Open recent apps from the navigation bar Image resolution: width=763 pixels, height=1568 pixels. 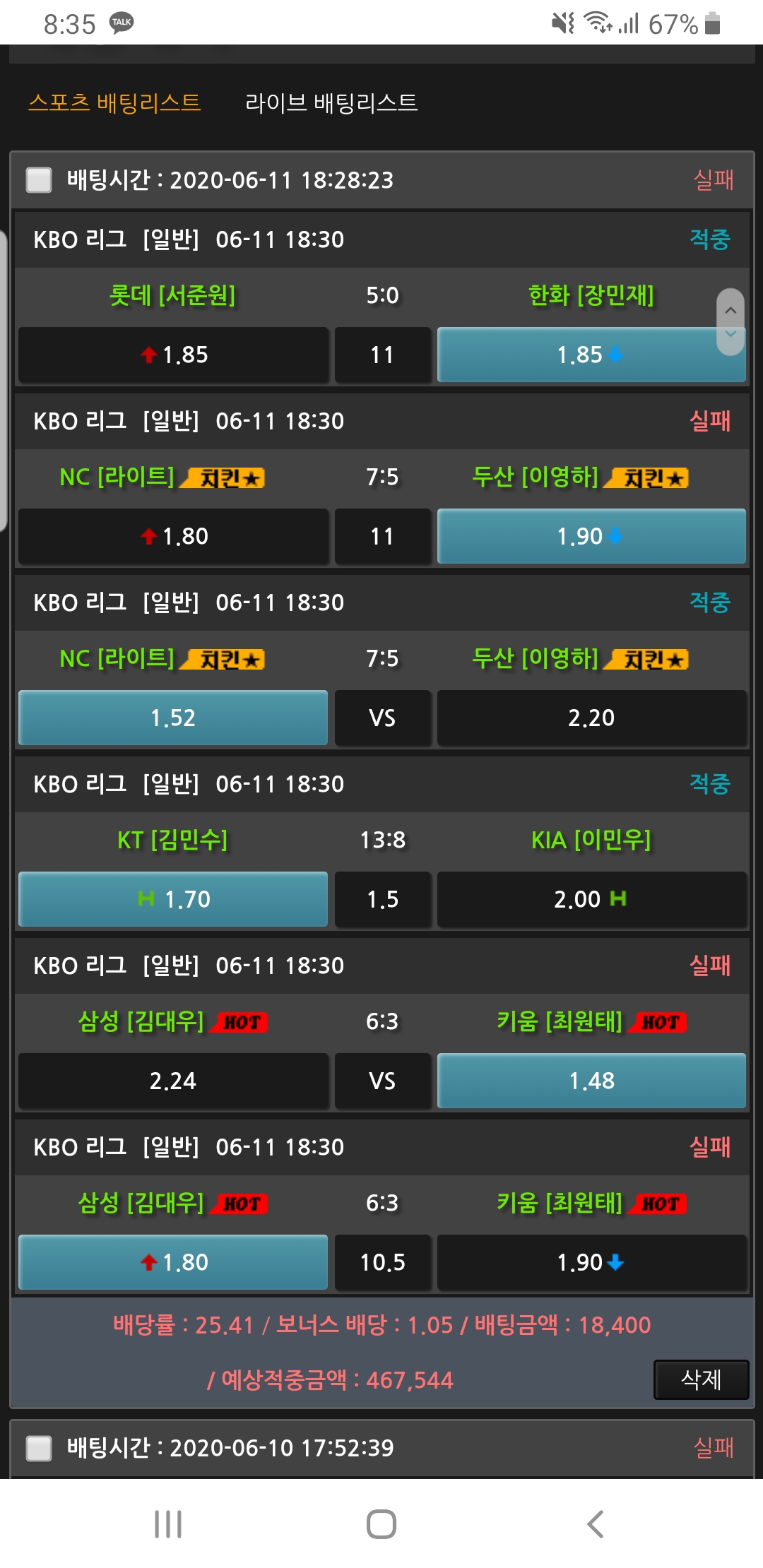(x=168, y=1524)
